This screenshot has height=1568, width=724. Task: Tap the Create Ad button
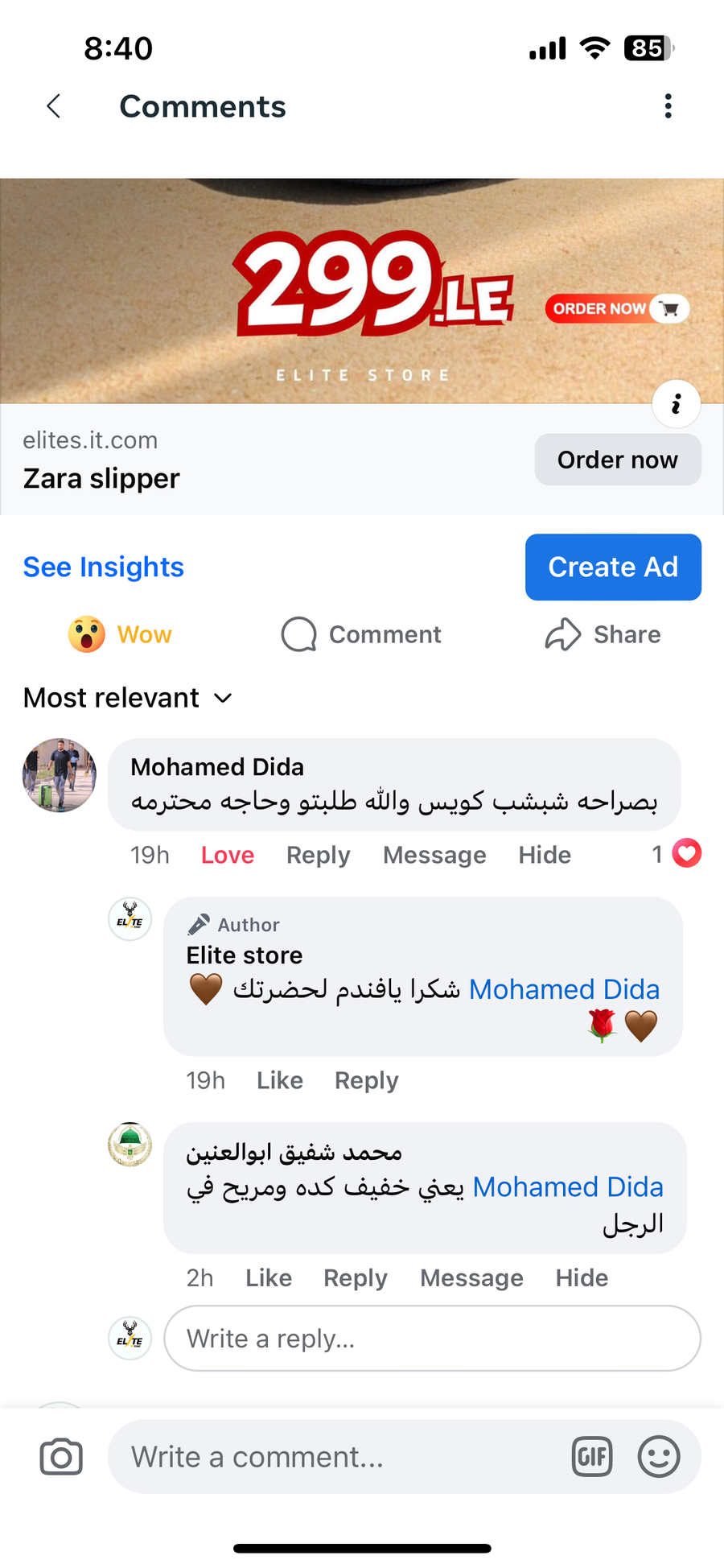click(x=613, y=567)
